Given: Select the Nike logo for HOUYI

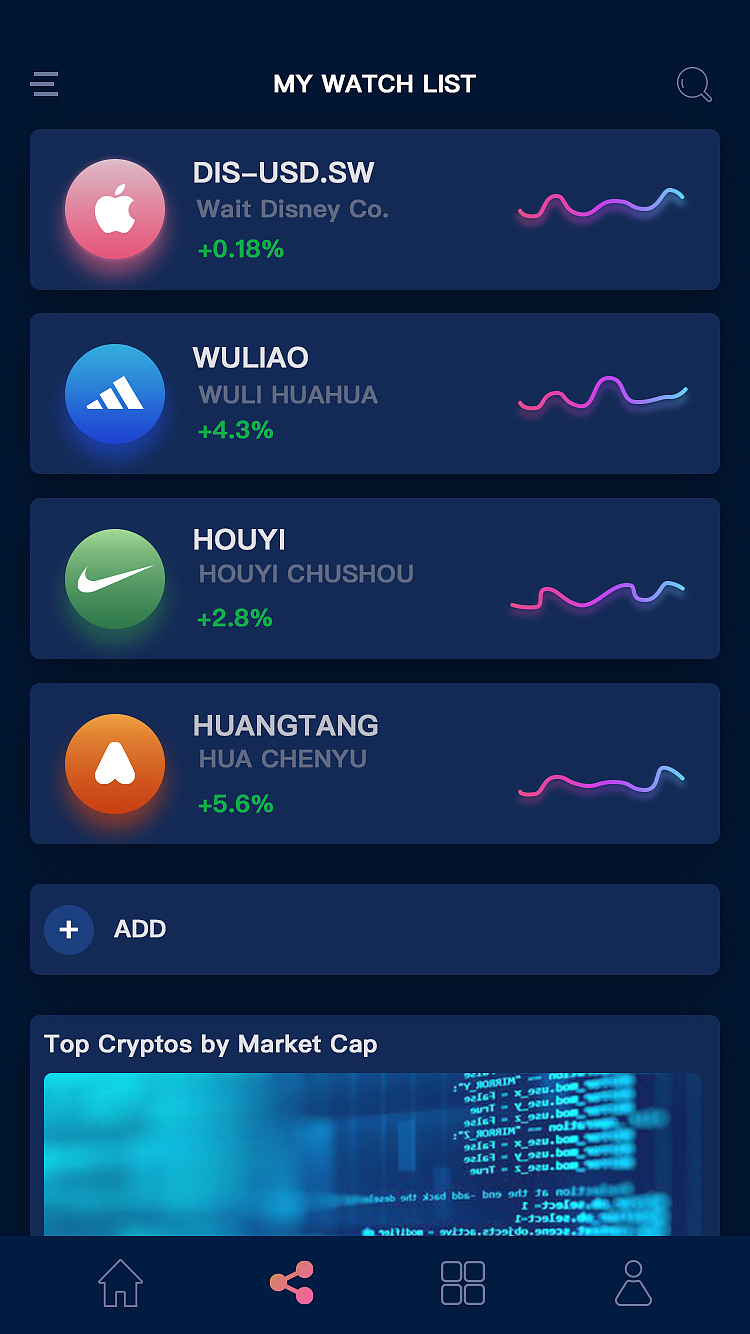Looking at the screenshot, I should tap(115, 578).
